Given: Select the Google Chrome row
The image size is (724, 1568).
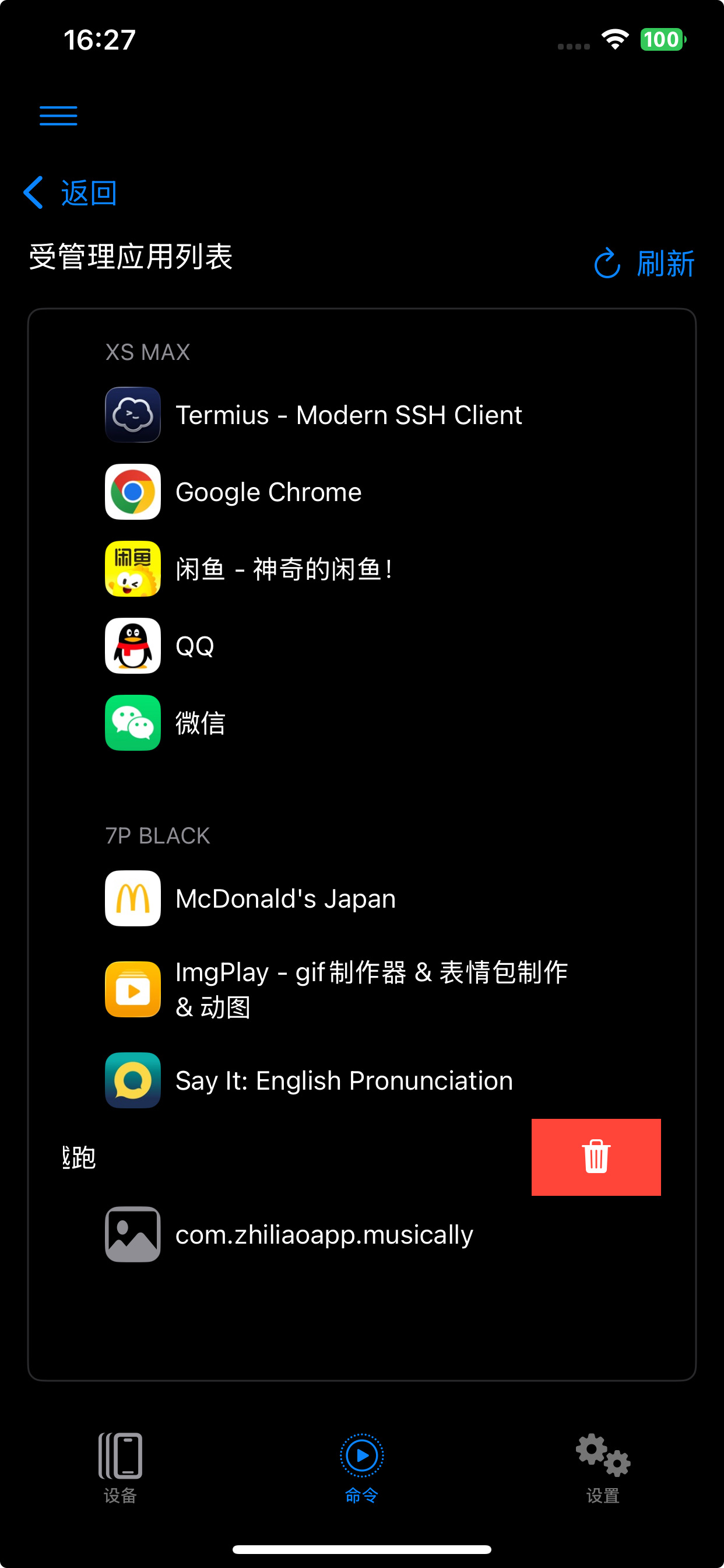Looking at the screenshot, I should [x=268, y=492].
